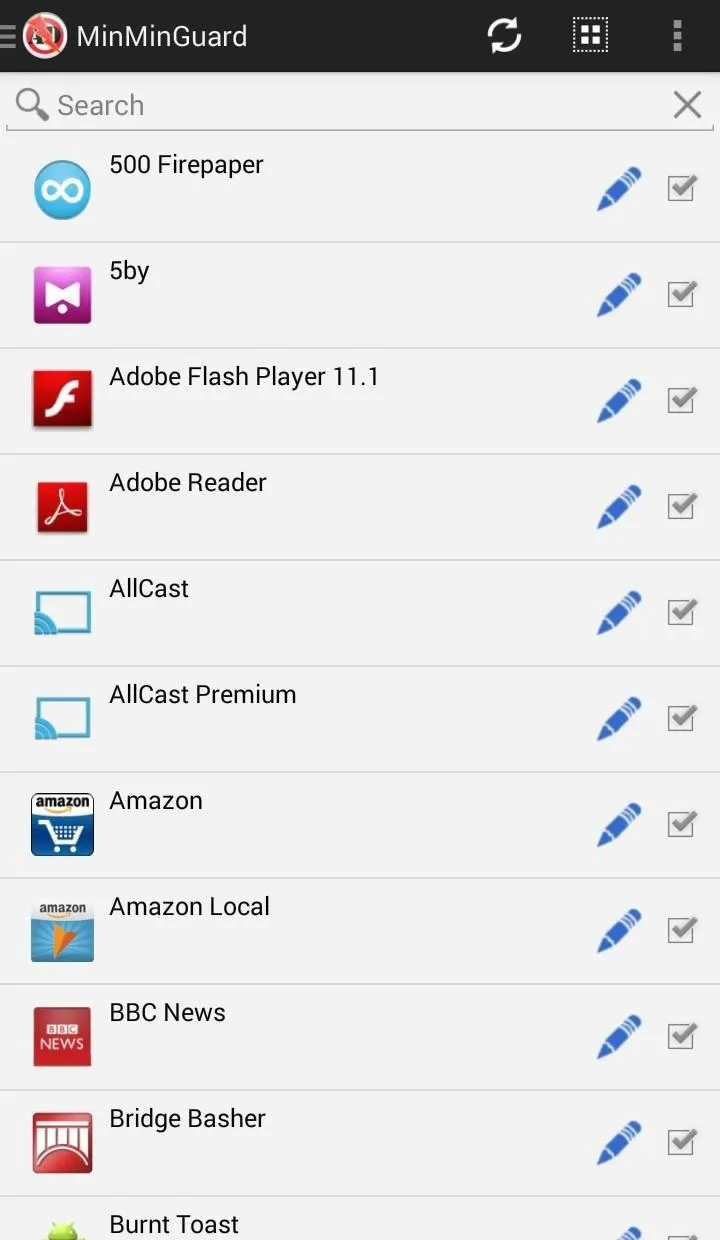Viewport: 720px width, 1240px height.
Task: Edit AllCast using its pencil icon
Action: tap(619, 613)
